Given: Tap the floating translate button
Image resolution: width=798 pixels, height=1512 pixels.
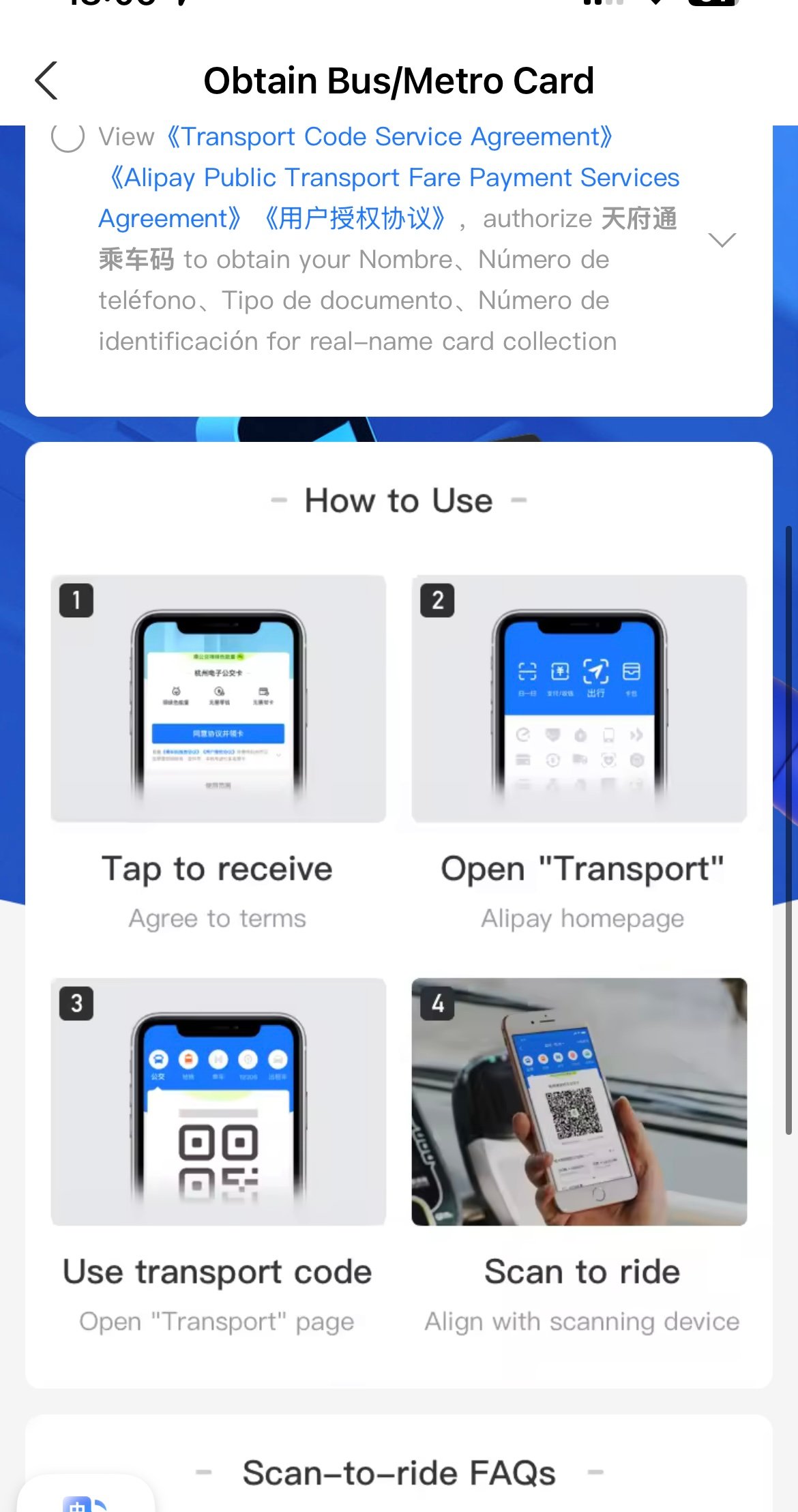Looking at the screenshot, I should point(83,1501).
